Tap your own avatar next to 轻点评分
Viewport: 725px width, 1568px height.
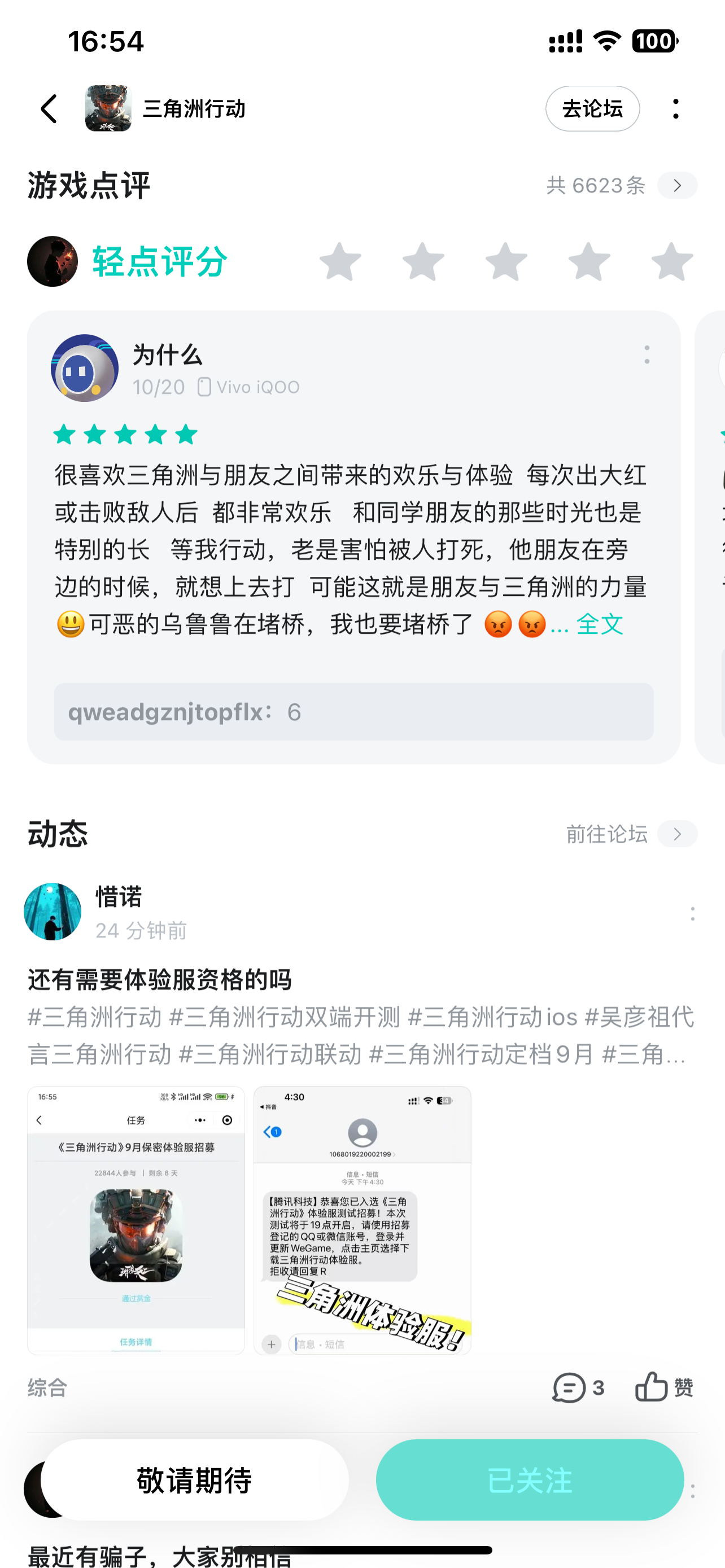[53, 261]
